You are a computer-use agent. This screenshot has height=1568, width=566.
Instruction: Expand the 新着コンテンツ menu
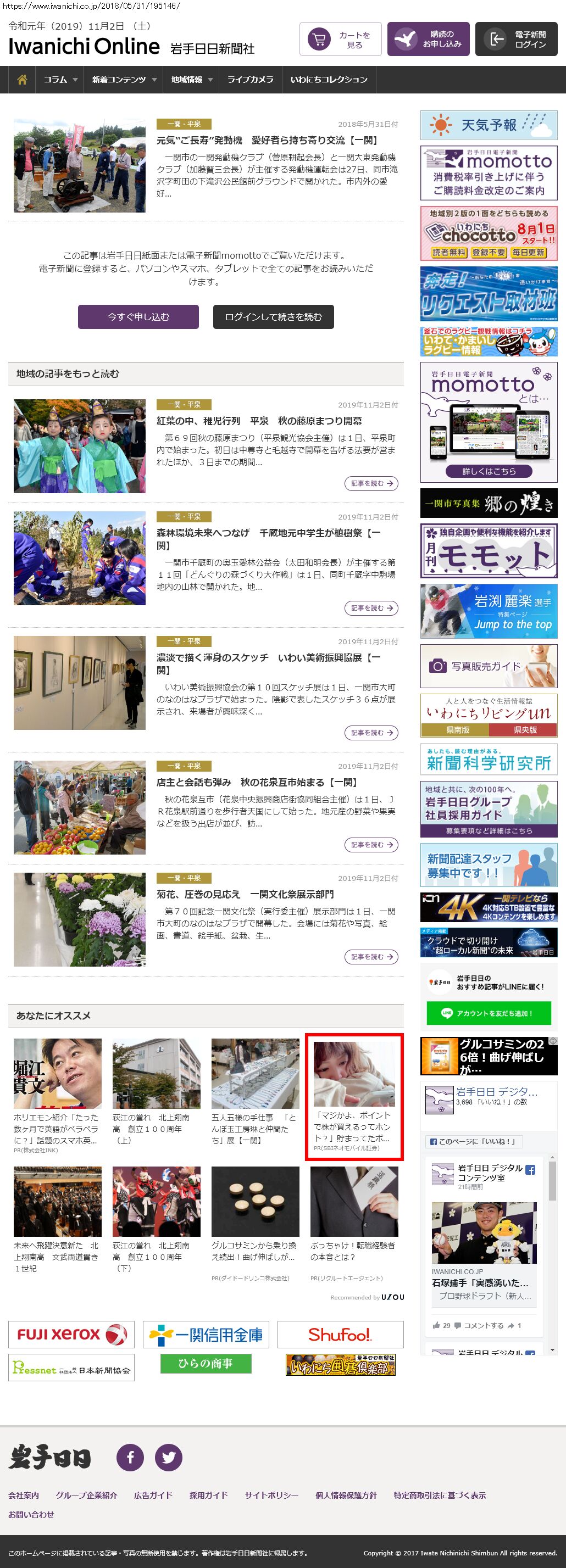click(123, 80)
